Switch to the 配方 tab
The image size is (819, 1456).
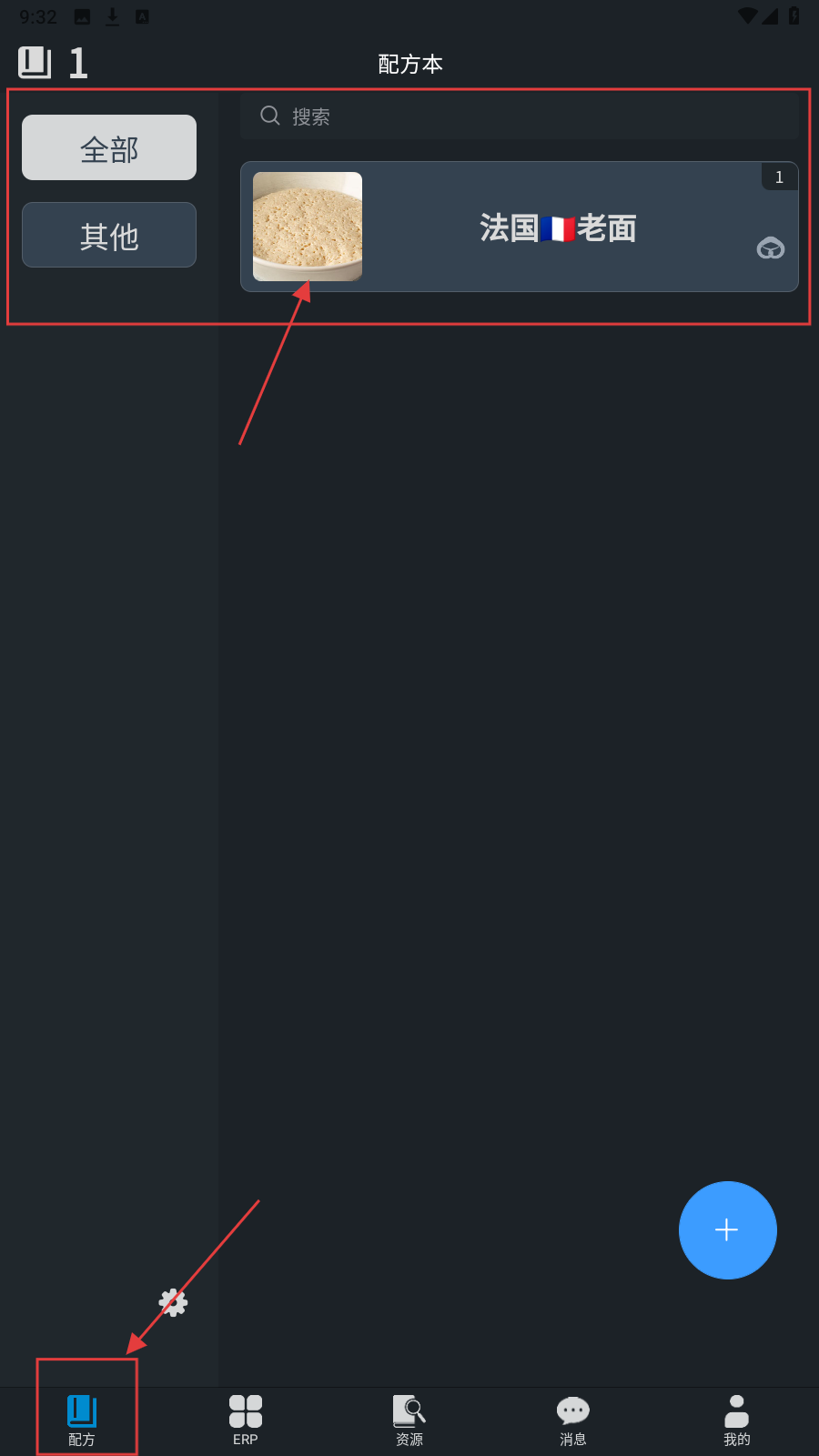pos(82,1420)
